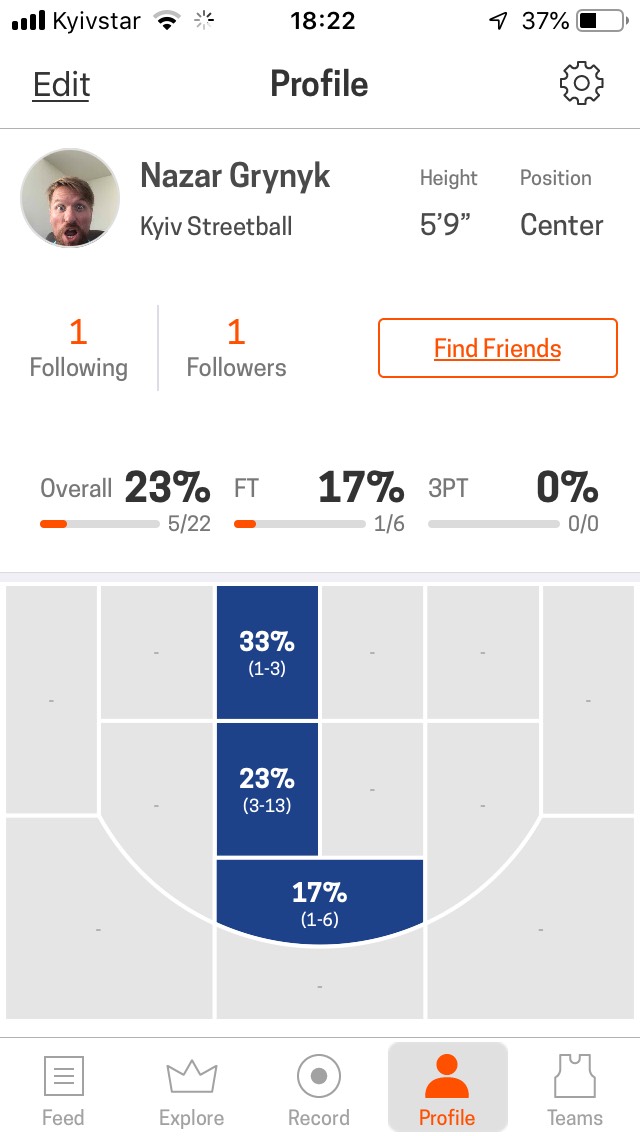Open the settings gear icon

(581, 84)
